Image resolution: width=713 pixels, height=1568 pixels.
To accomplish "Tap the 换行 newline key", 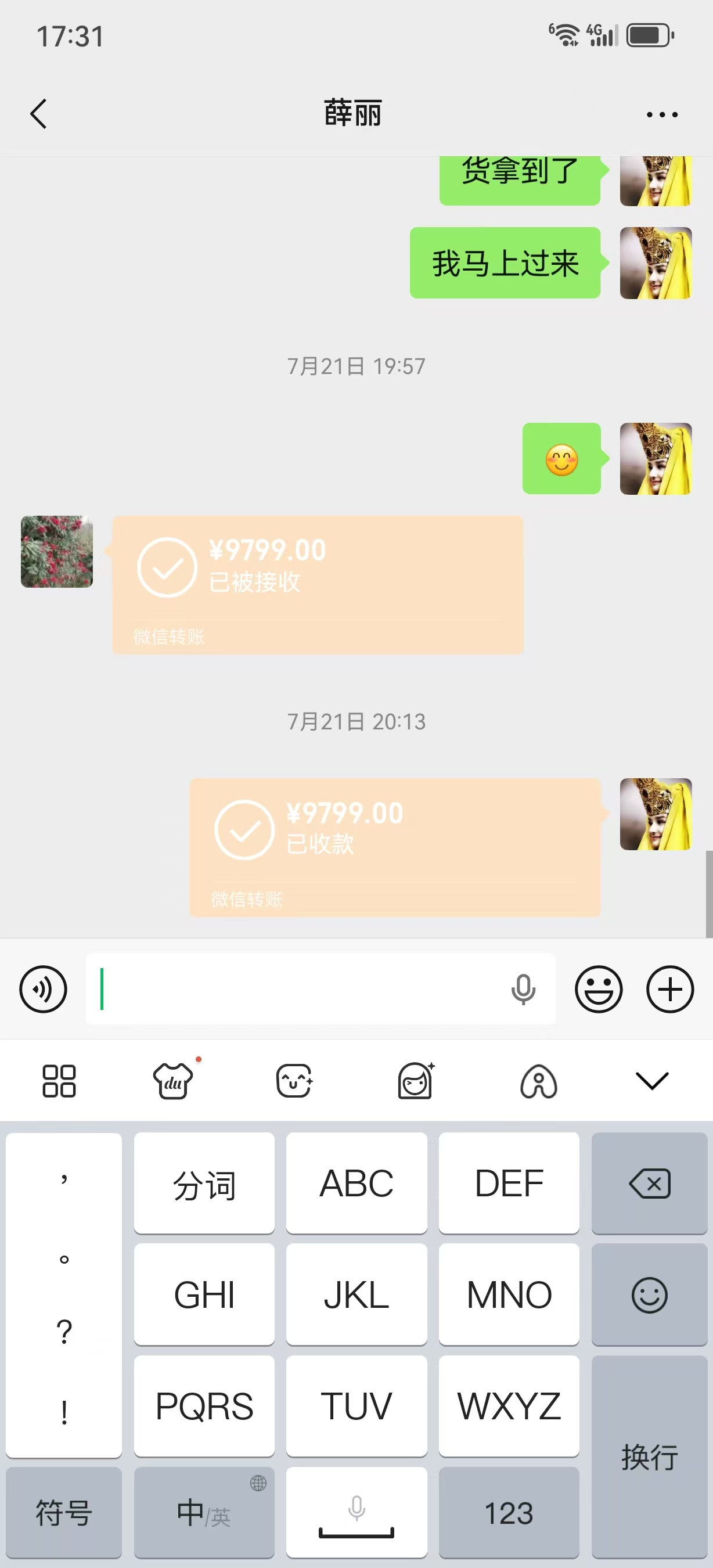I will coord(649,1457).
